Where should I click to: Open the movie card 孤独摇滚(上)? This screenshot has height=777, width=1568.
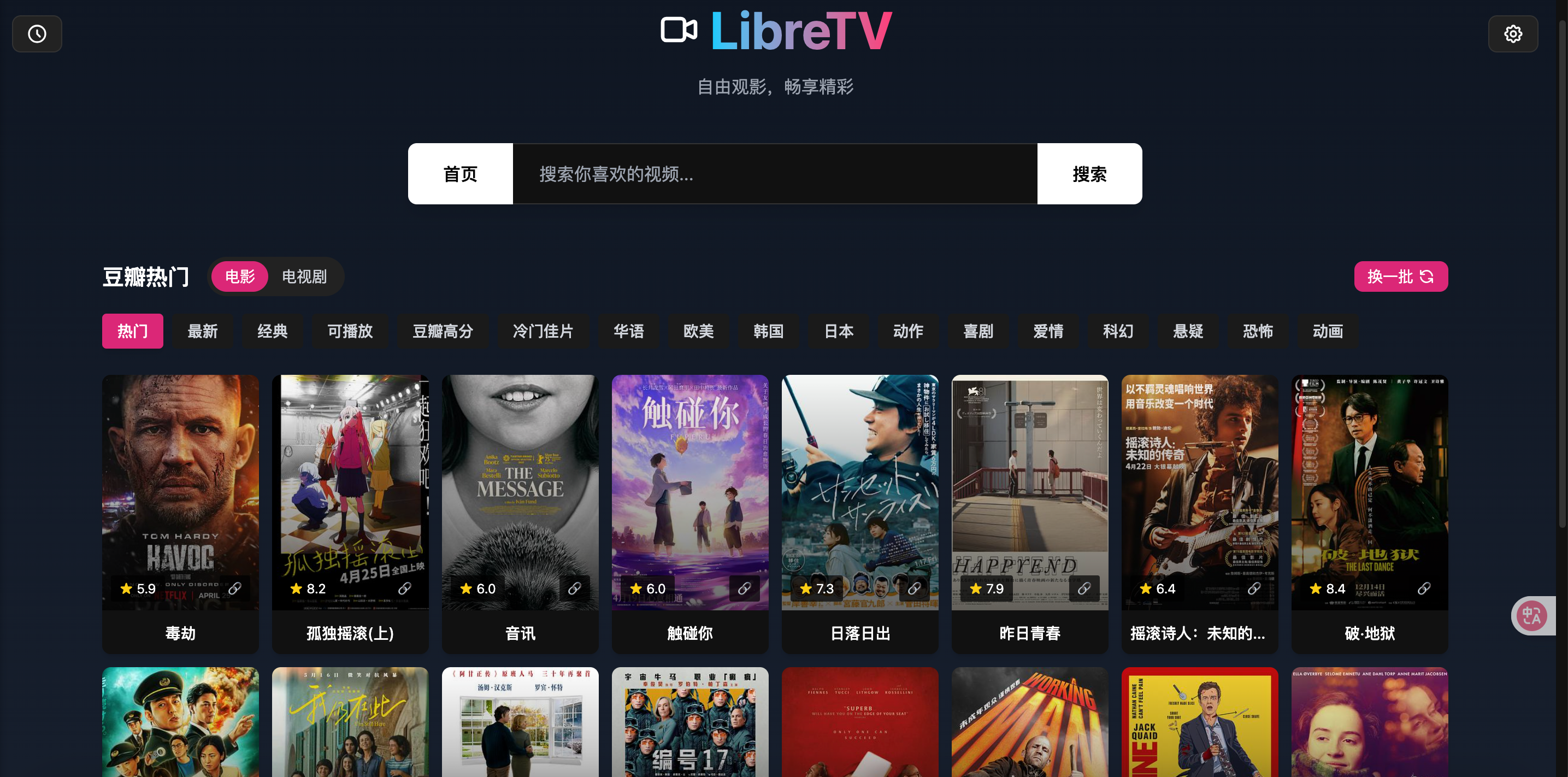[350, 499]
